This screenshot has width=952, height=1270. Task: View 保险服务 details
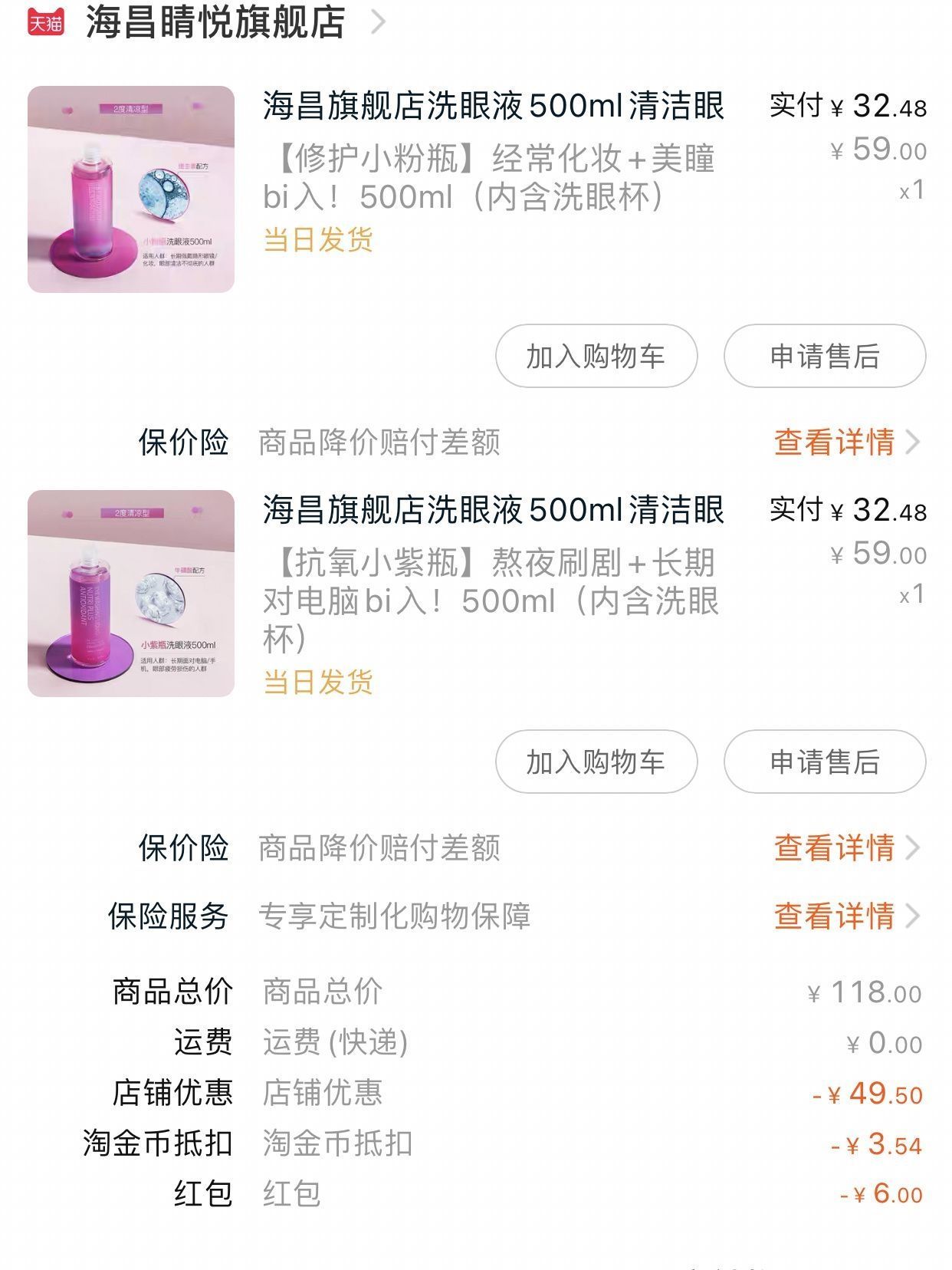point(845,916)
